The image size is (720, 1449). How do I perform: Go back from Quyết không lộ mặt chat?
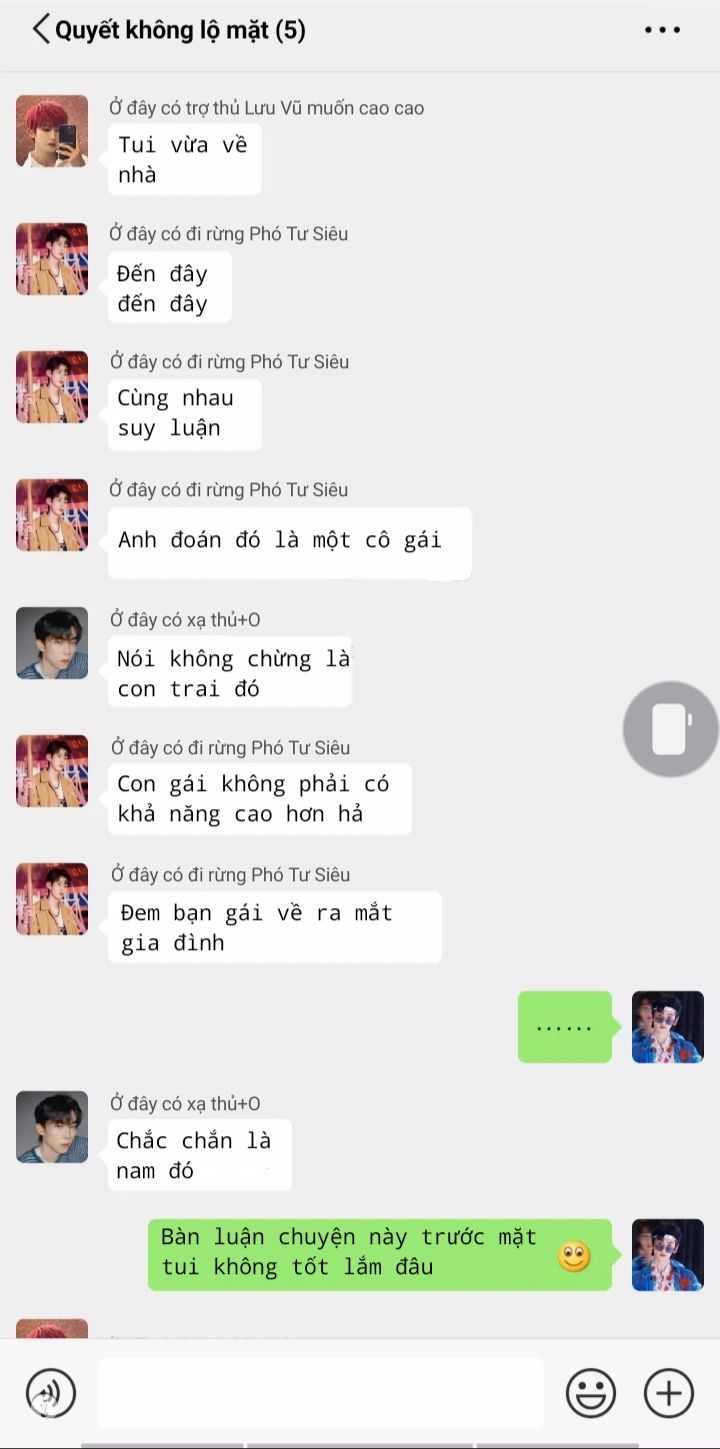(40, 30)
